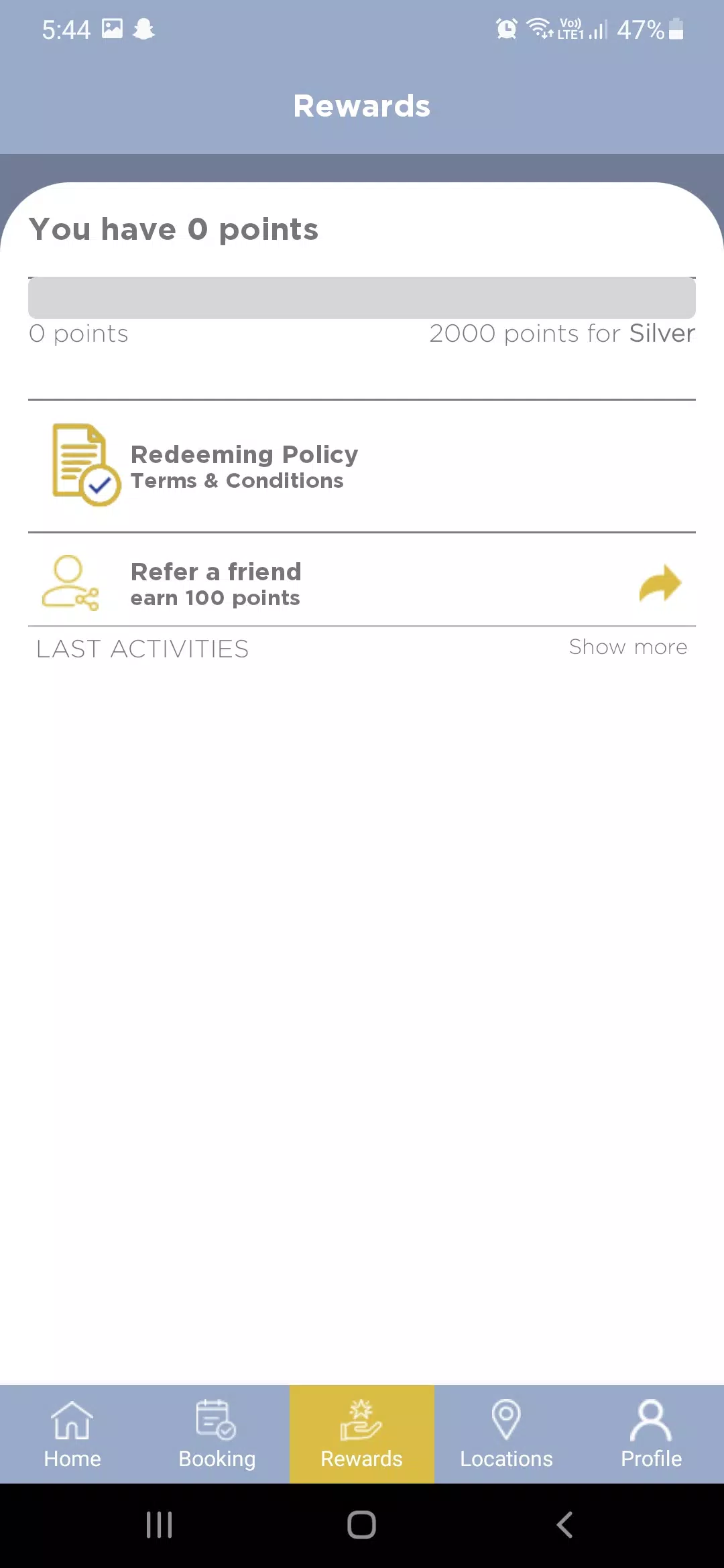724x1568 pixels.
Task: Open Redeeming Policy Terms & Conditions
Action: pyautogui.click(x=244, y=466)
